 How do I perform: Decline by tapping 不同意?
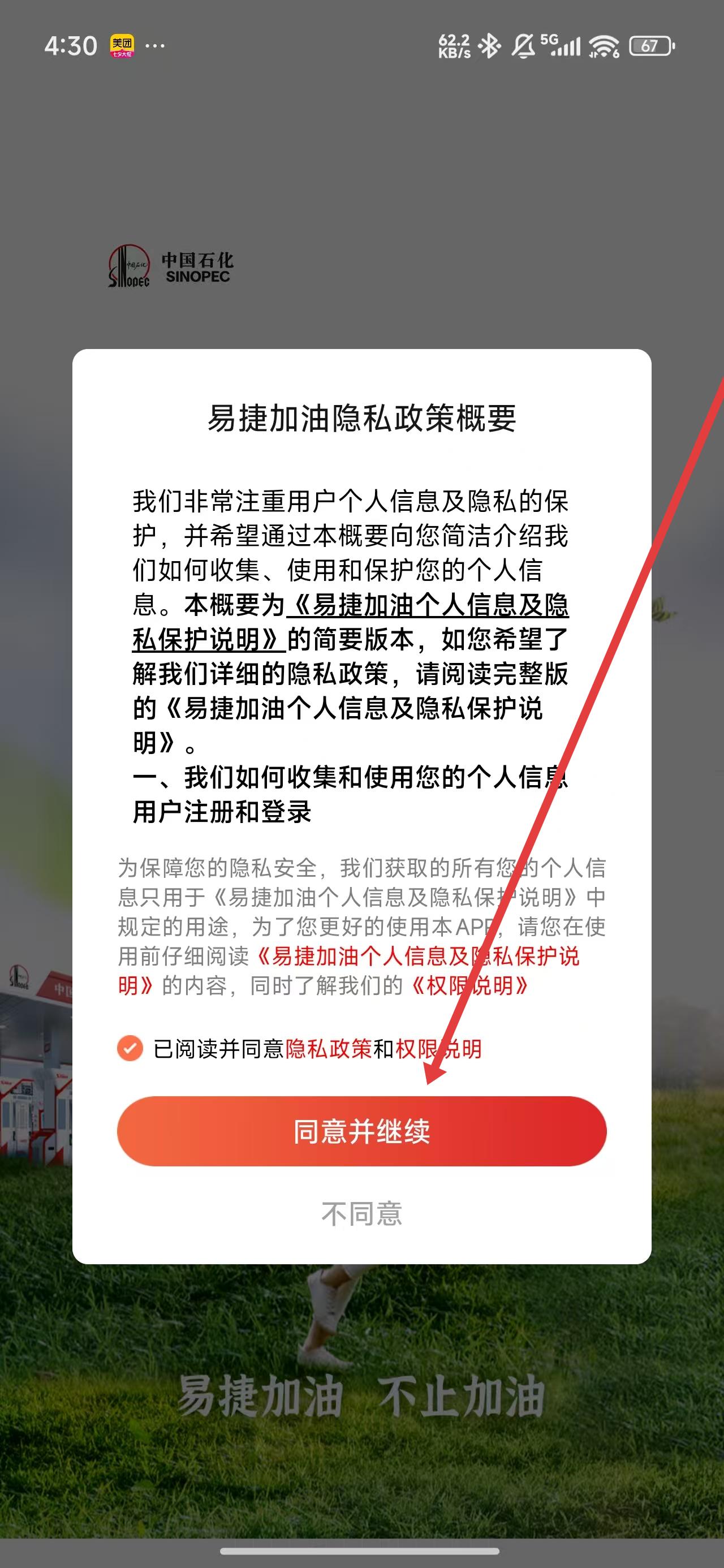coord(361,1214)
